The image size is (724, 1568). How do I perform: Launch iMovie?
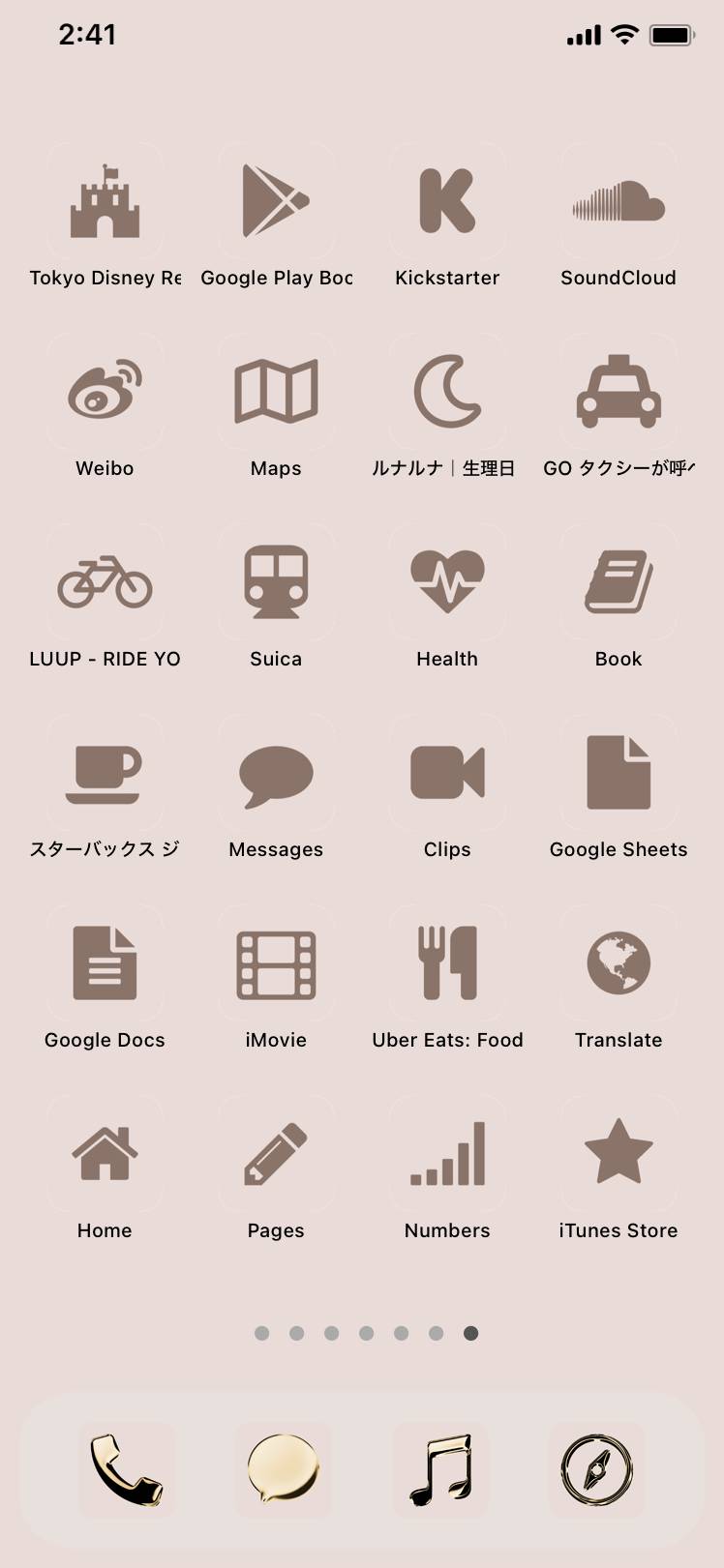[x=276, y=963]
